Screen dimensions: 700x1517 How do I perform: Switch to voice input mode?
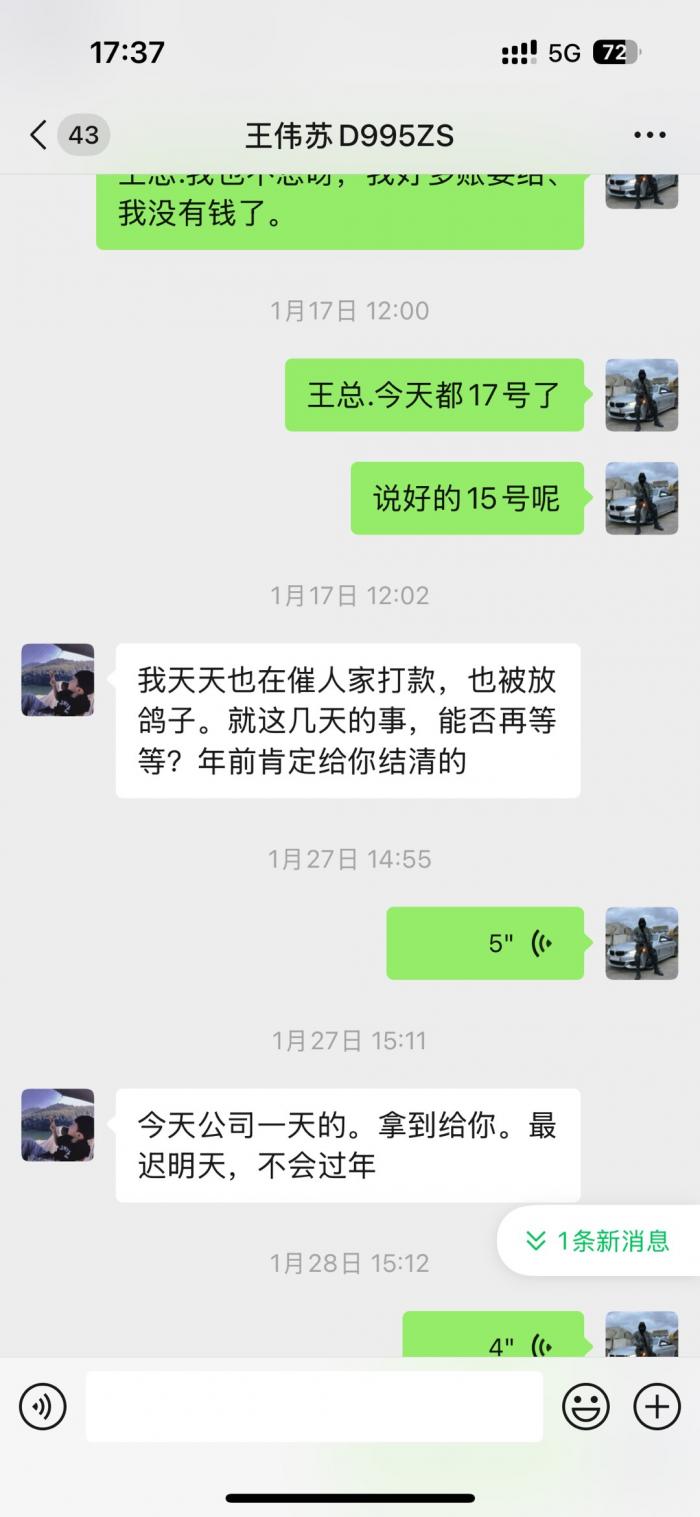42,1406
